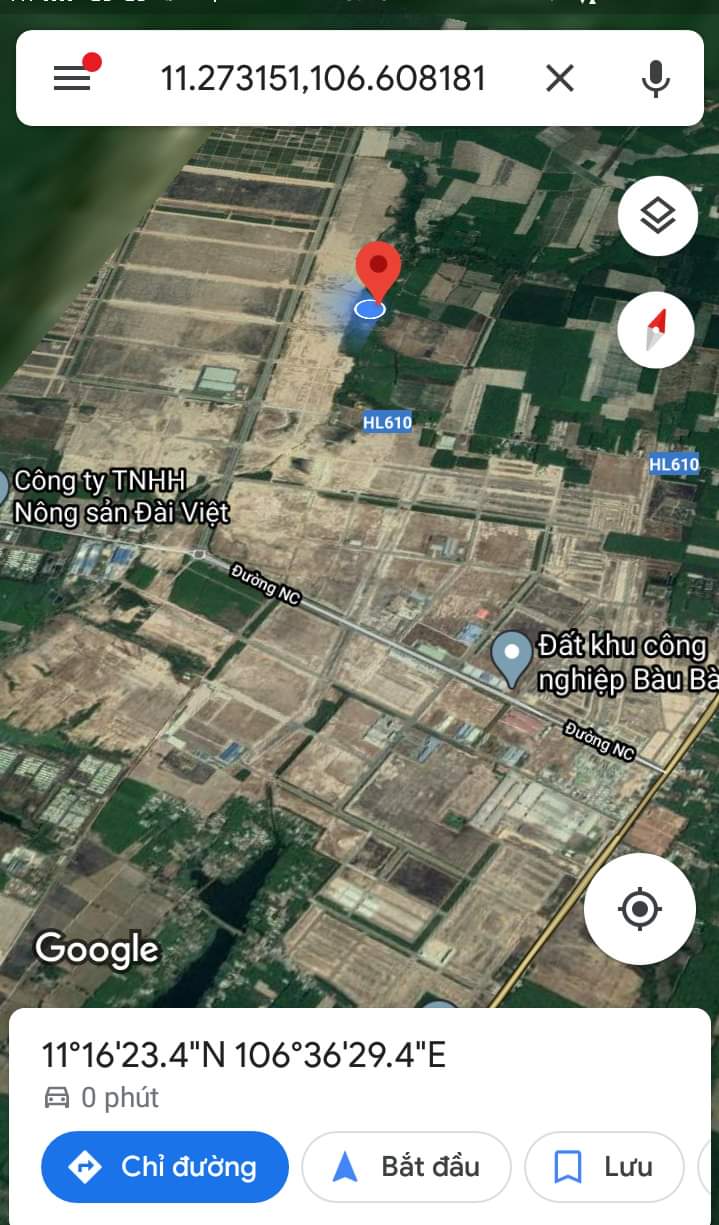The width and height of the screenshot is (719, 1225).
Task: Open the map layers selector
Action: (657, 216)
